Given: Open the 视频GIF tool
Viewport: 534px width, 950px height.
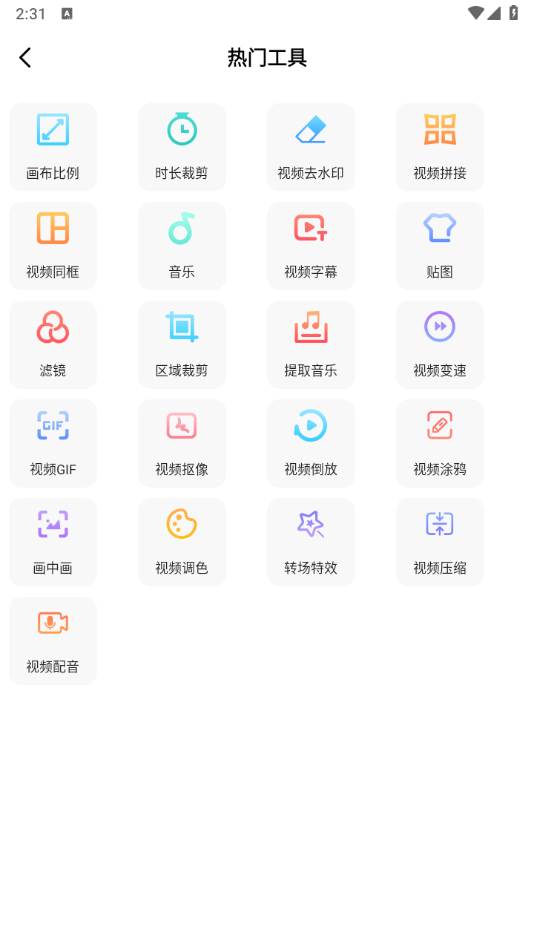Looking at the screenshot, I should 53,443.
